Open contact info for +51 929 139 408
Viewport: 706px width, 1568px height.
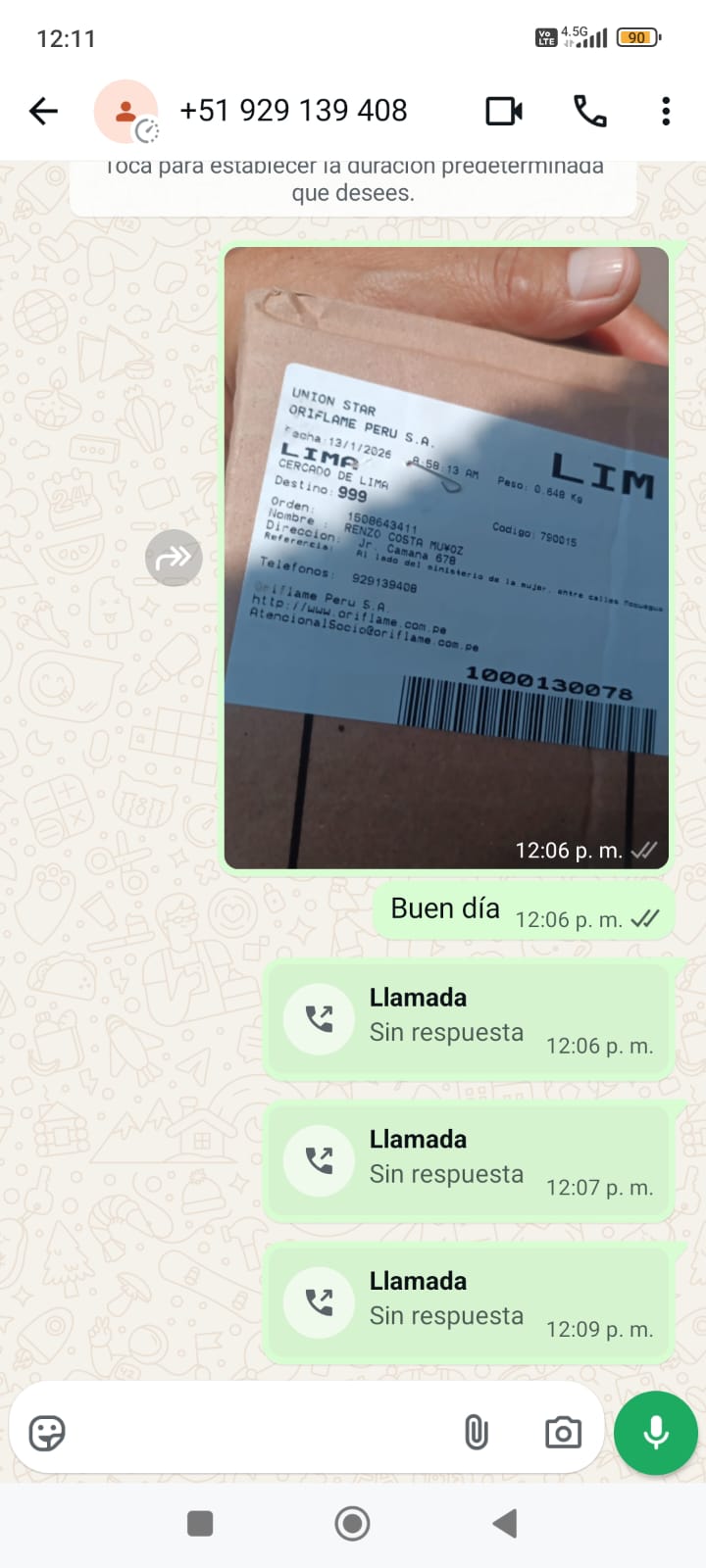click(293, 111)
